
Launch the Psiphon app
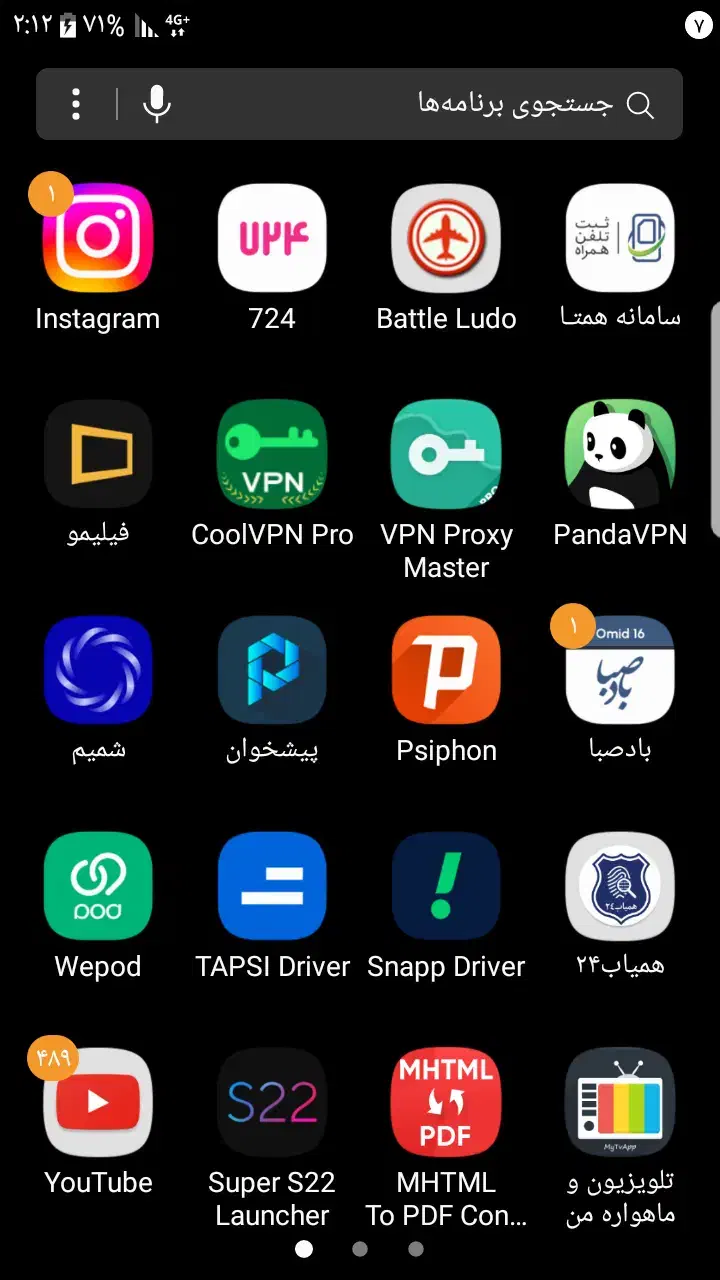point(446,670)
